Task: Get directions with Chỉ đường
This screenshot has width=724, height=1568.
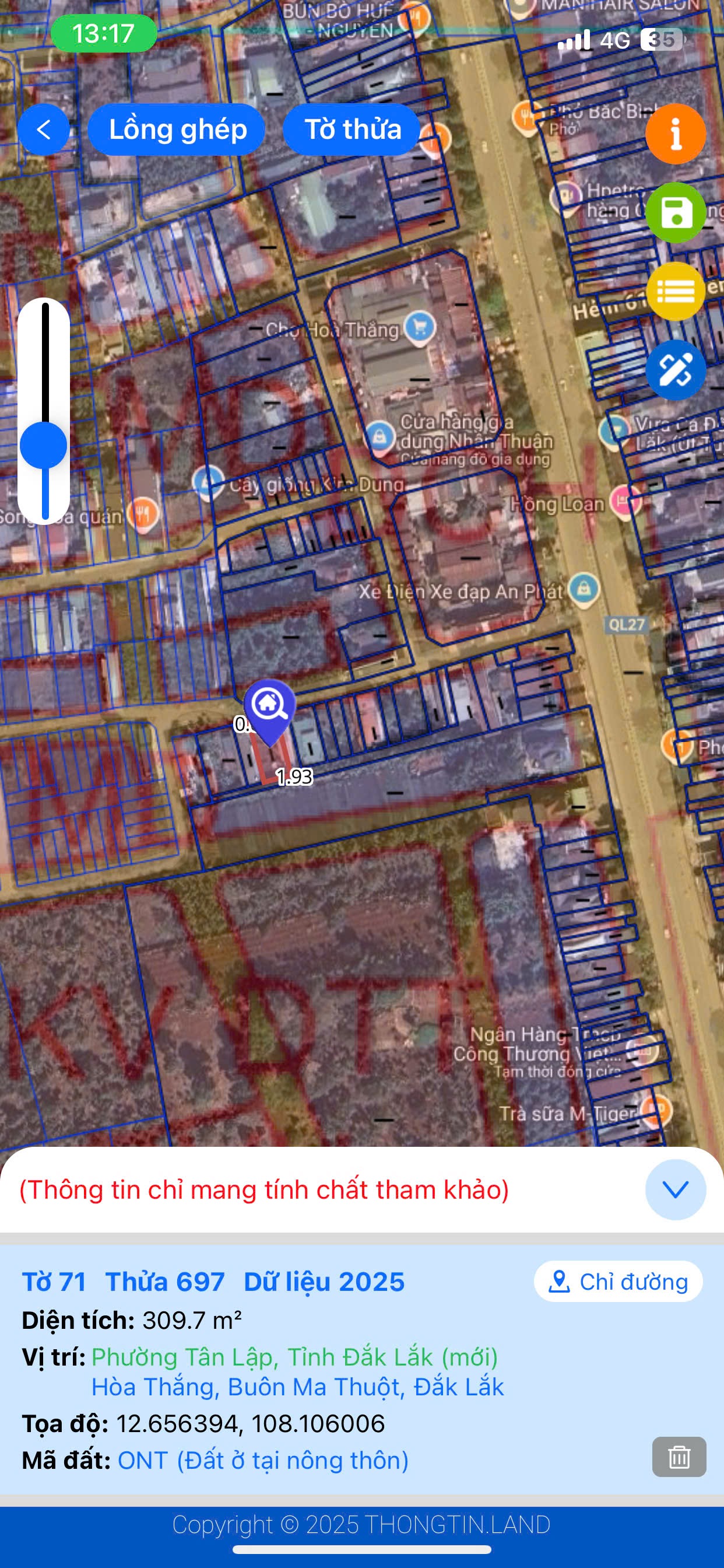Action: point(618,1282)
